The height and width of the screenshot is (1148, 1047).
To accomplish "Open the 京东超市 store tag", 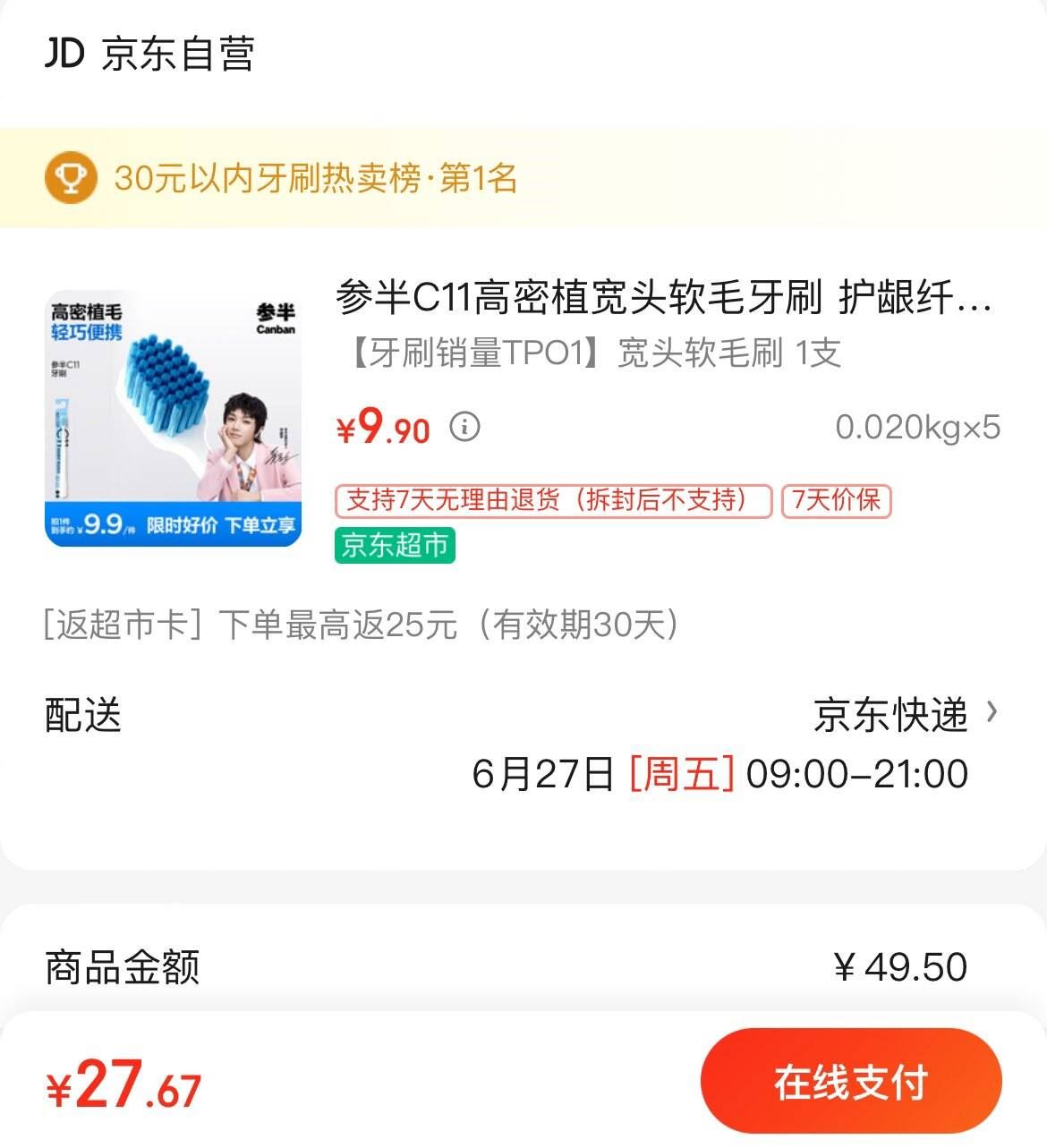I will (x=394, y=547).
